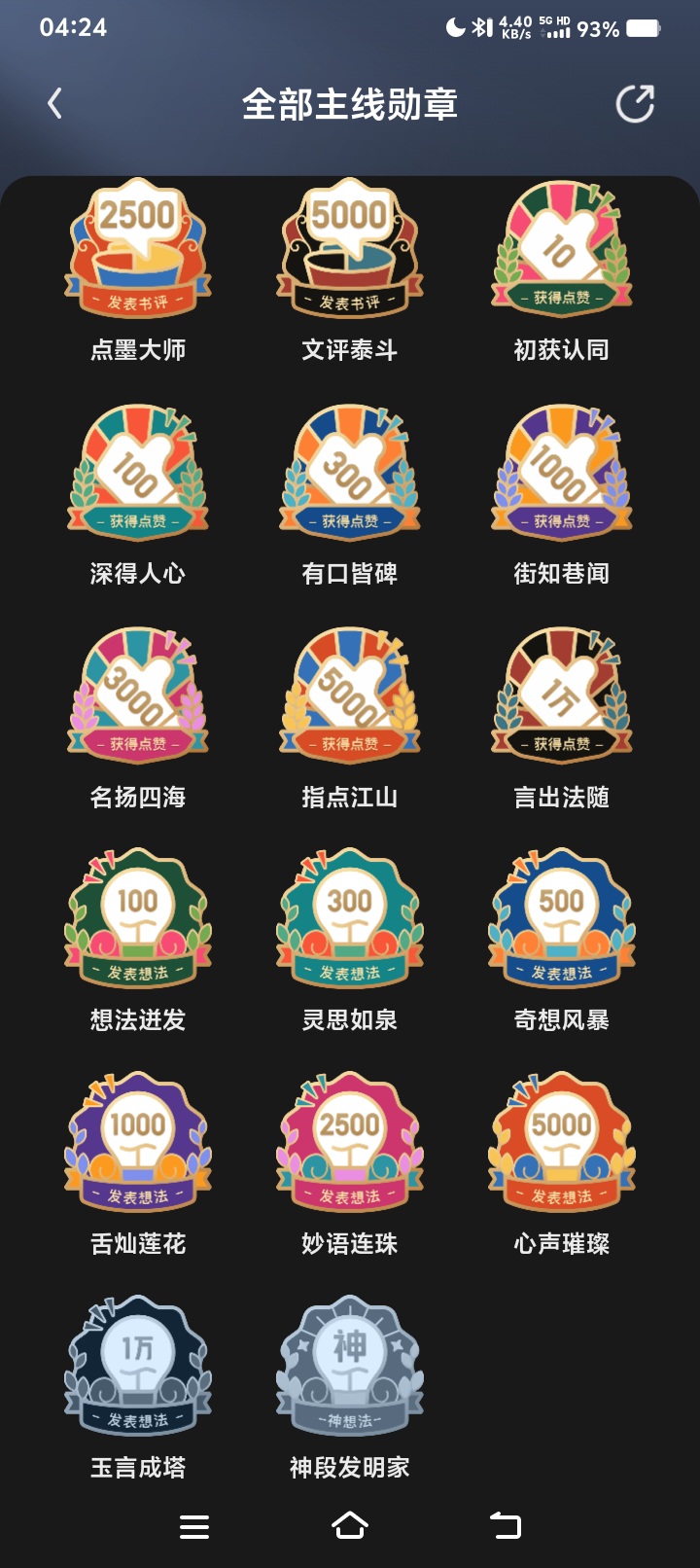Image resolution: width=700 pixels, height=1568 pixels.
Task: View the 街知巷闻 medal
Action: point(562,474)
